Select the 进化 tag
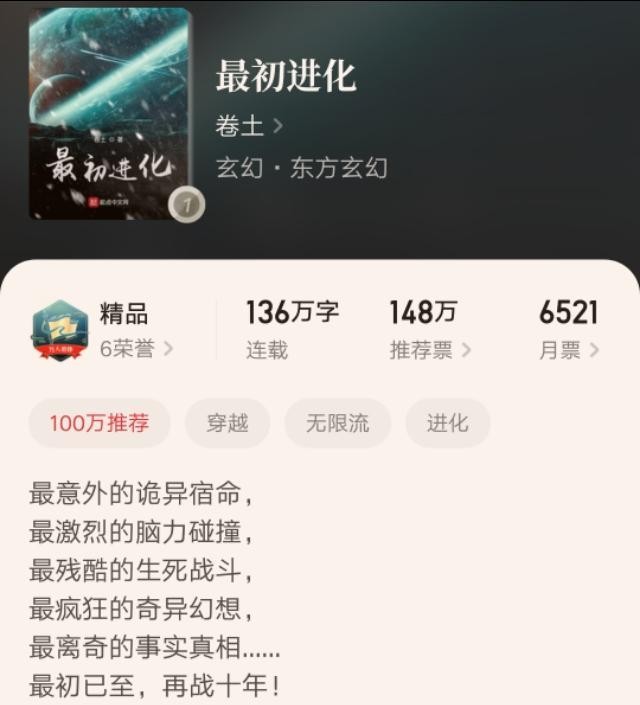 pyautogui.click(x=447, y=423)
